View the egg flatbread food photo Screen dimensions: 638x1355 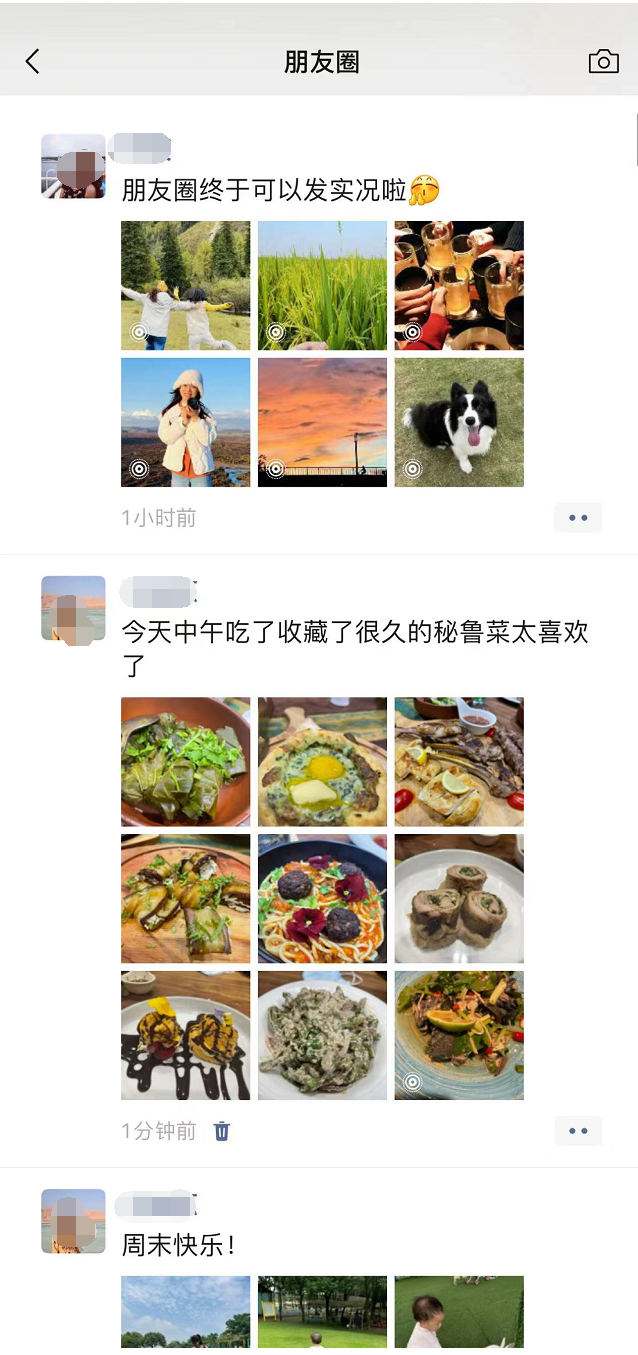[x=322, y=762]
